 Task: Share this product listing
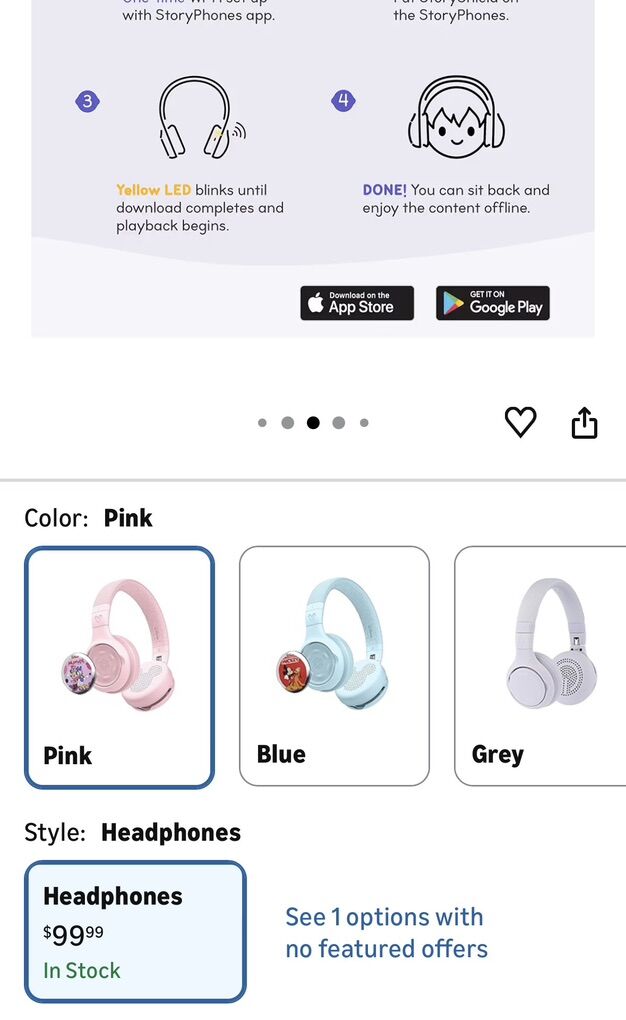point(584,423)
